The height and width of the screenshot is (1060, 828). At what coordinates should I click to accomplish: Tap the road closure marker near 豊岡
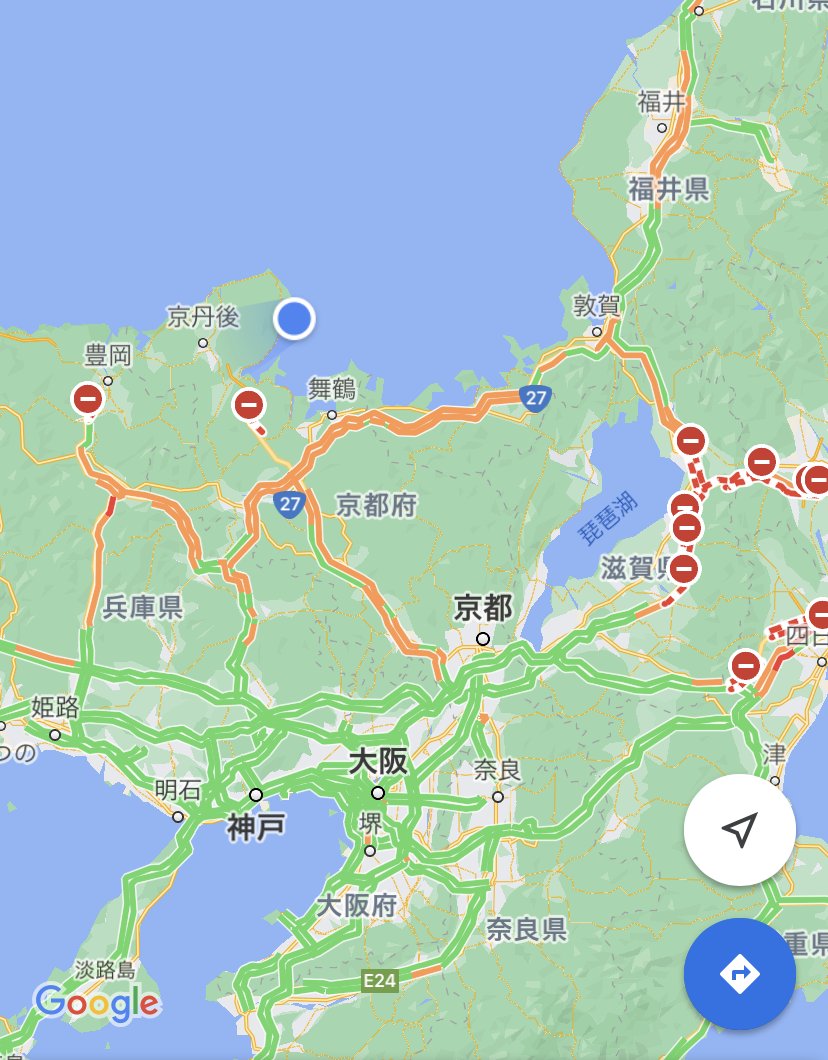click(88, 399)
